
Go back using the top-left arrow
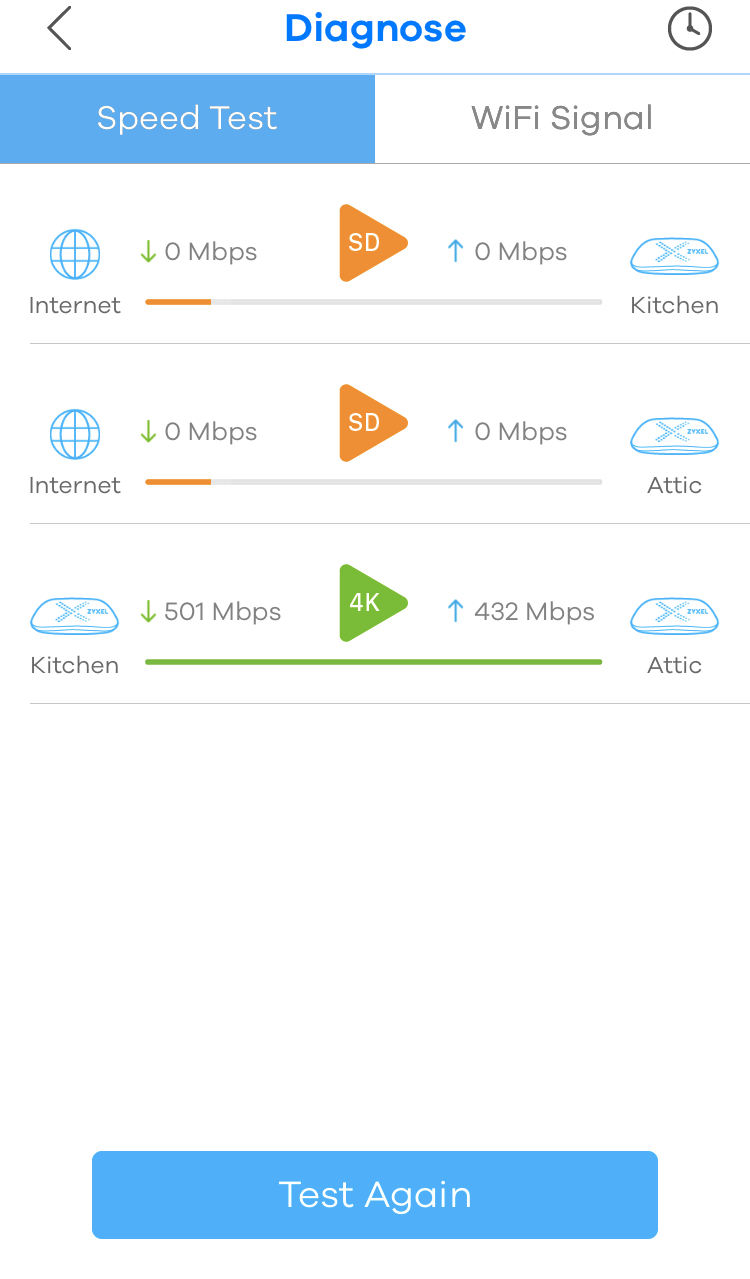60,28
